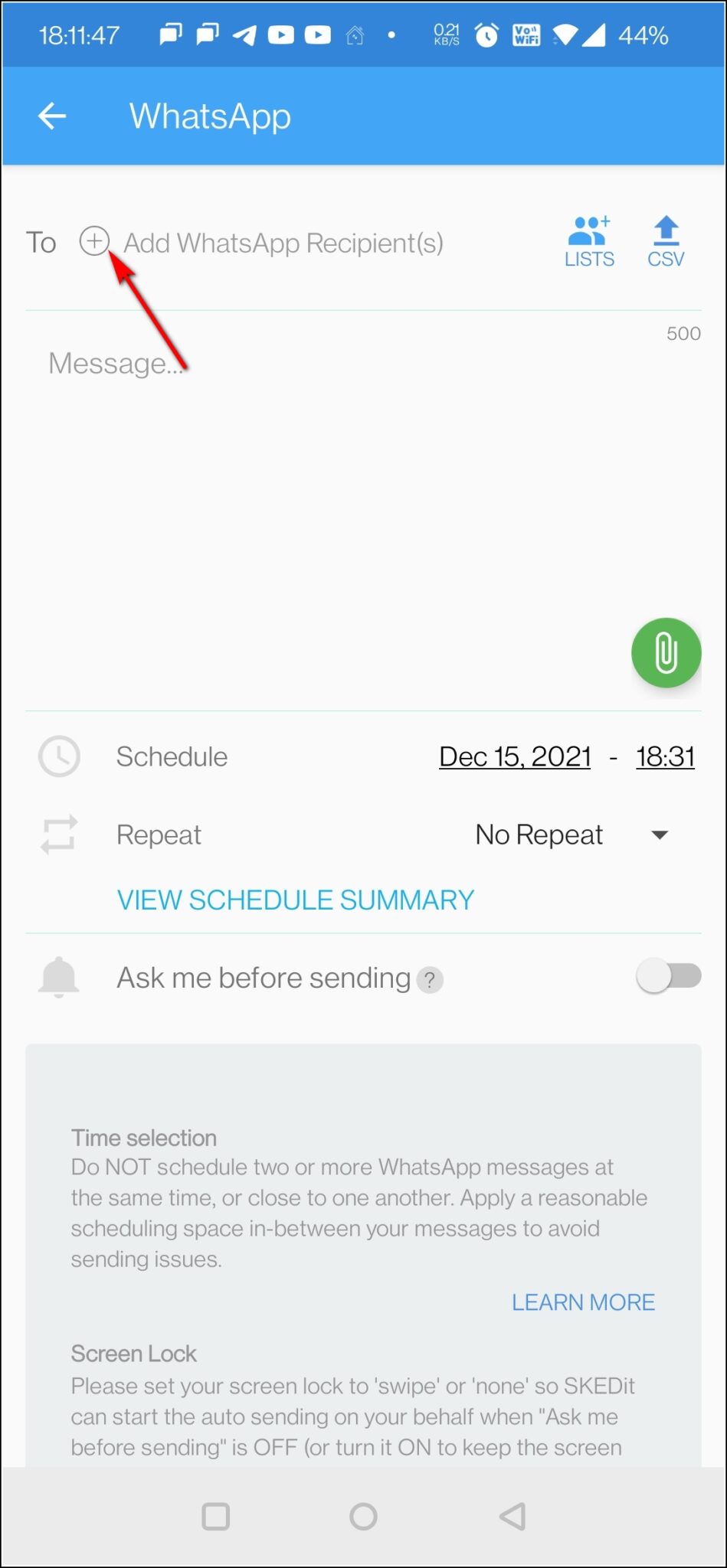Open VIEW SCHEDULE SUMMARY
Screen dimensions: 727x1568
click(296, 900)
